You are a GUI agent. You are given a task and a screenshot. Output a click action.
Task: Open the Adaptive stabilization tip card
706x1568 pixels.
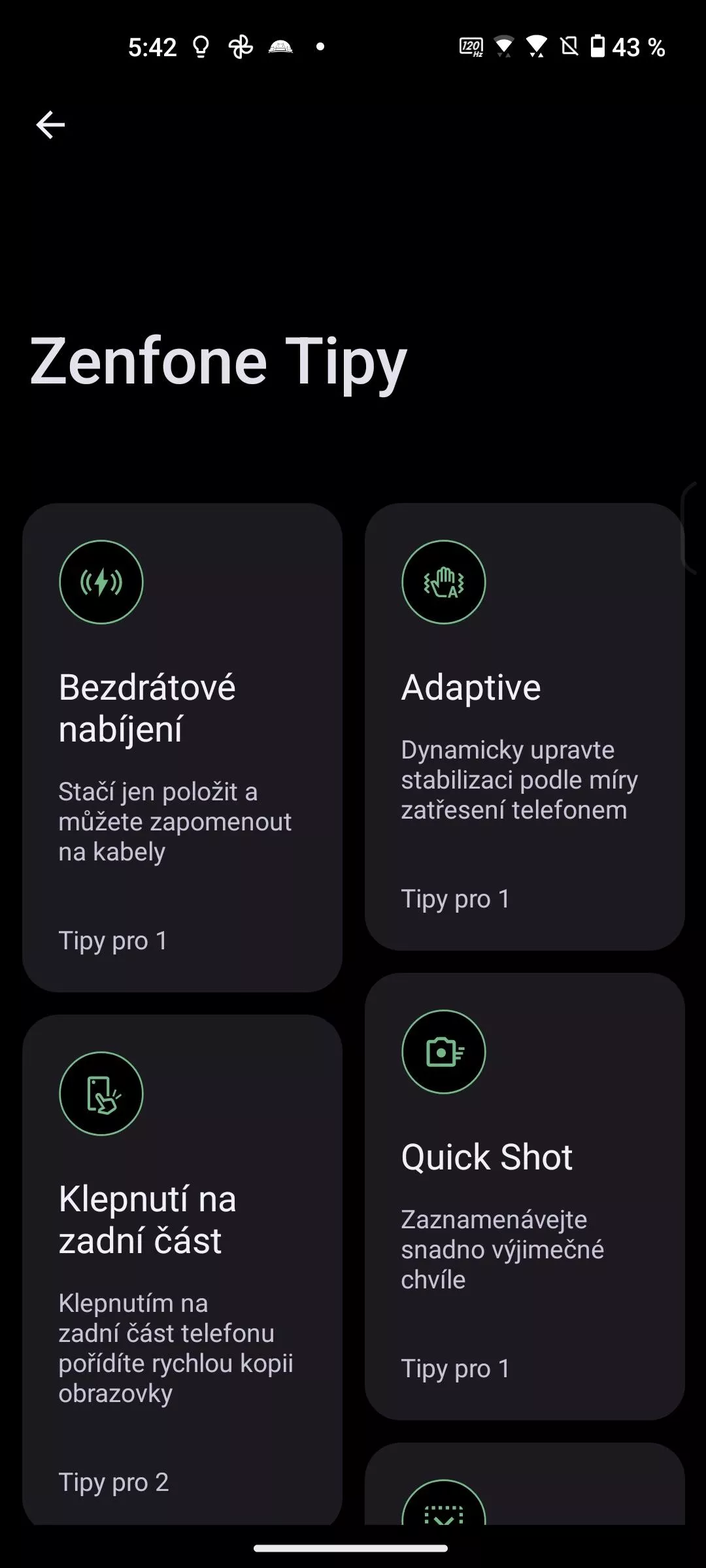click(524, 727)
